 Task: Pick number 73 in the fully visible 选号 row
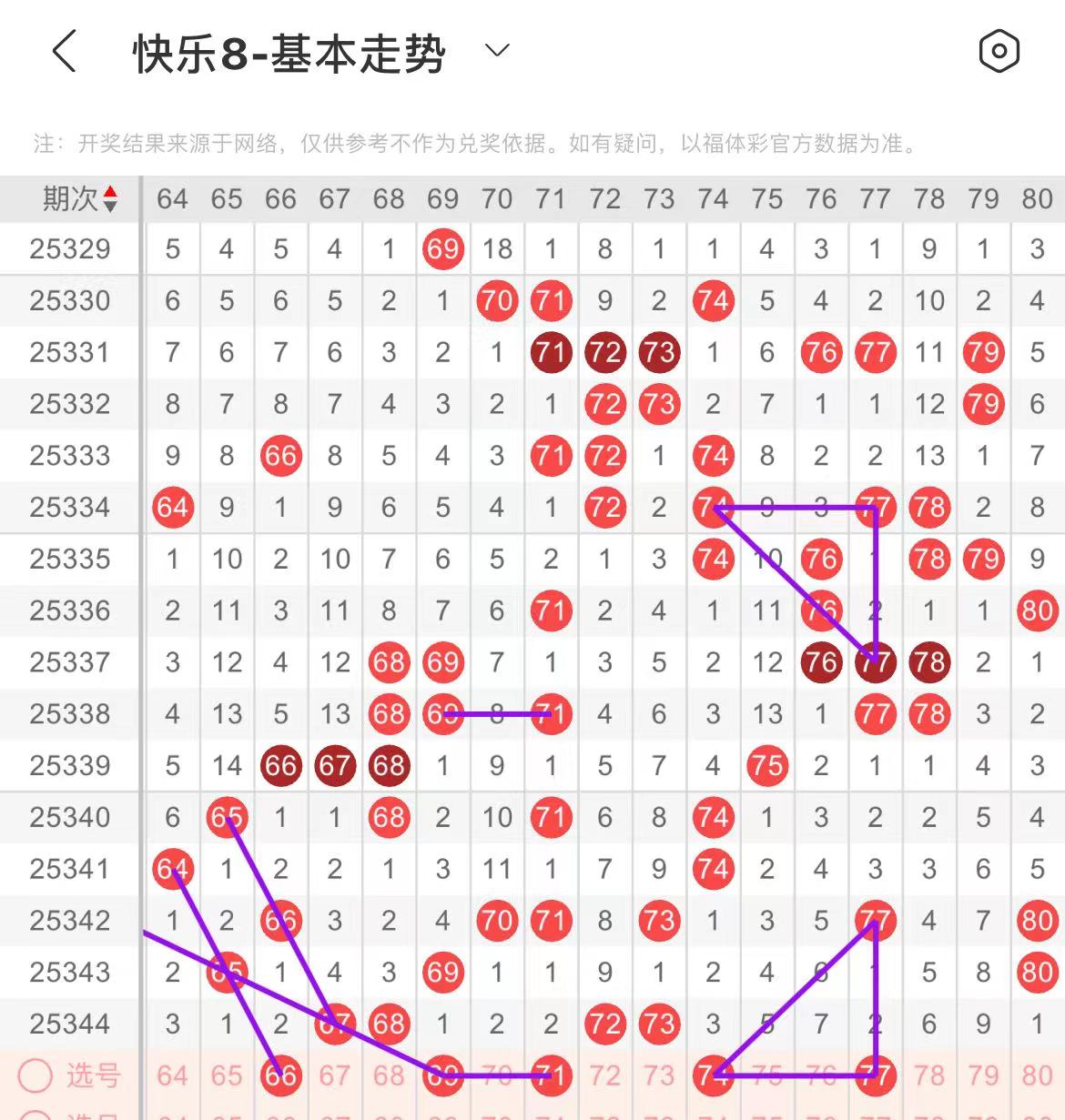coord(659,1075)
